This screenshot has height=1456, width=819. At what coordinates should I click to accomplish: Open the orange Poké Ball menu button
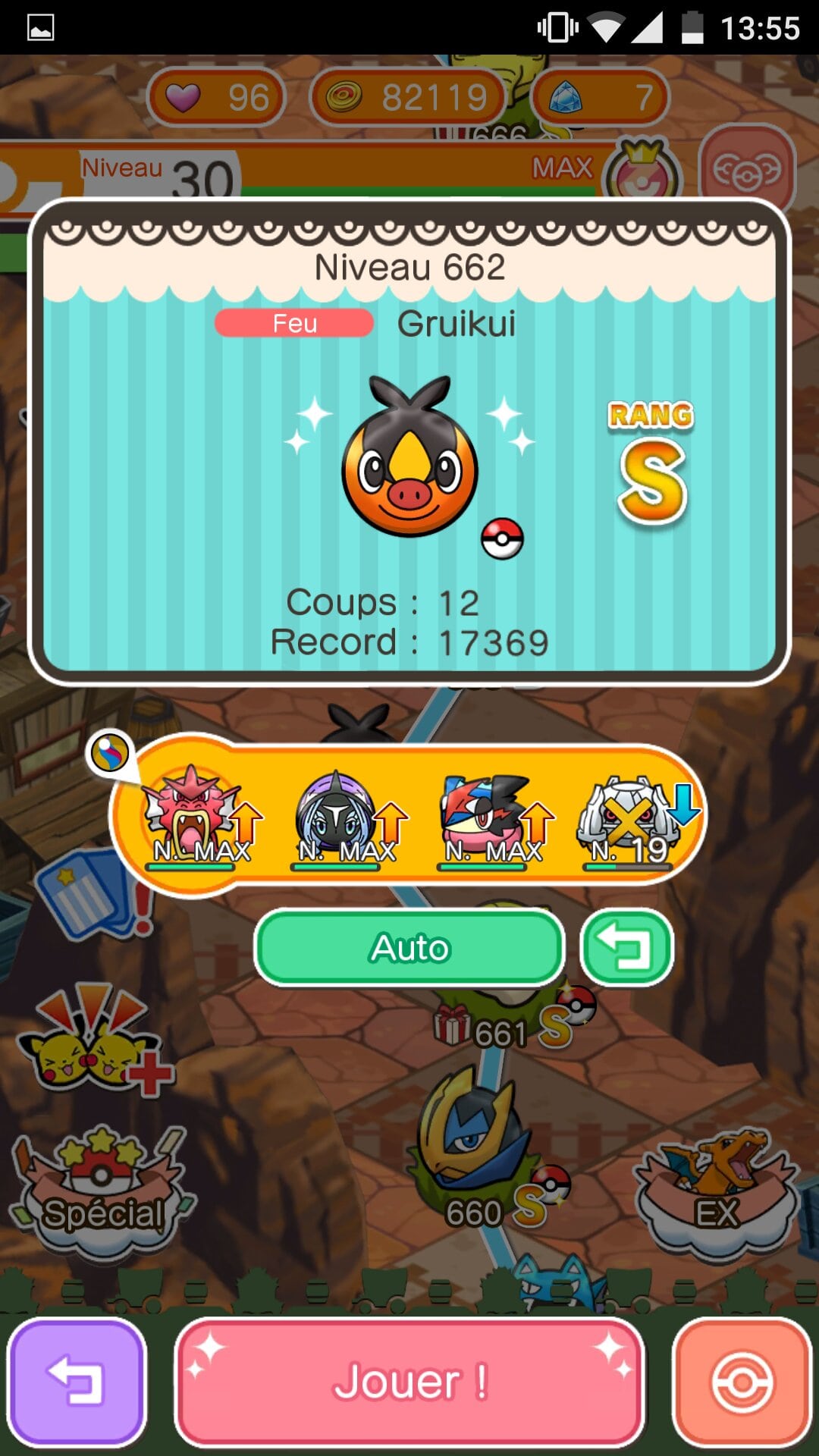[742, 1382]
